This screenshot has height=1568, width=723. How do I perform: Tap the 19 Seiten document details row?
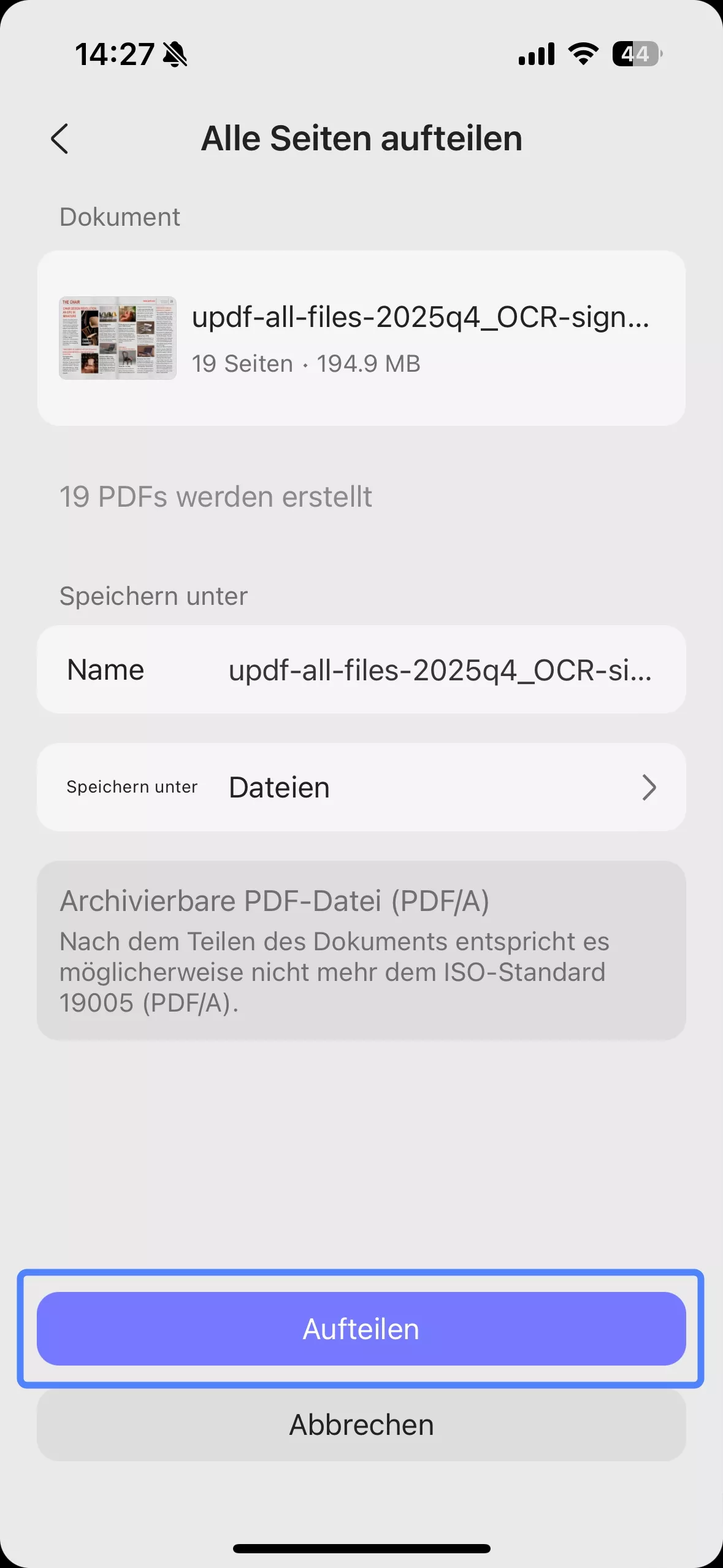coord(306,363)
